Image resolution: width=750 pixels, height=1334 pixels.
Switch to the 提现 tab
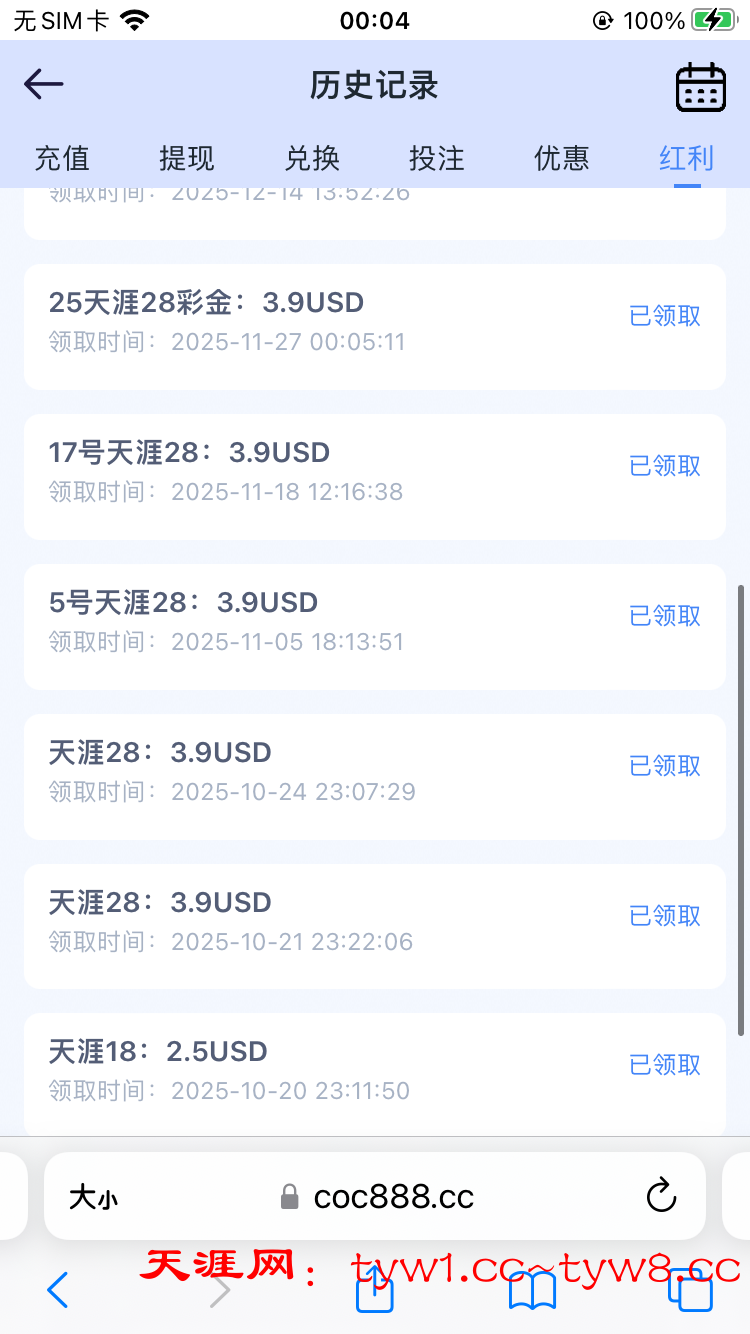(x=187, y=158)
